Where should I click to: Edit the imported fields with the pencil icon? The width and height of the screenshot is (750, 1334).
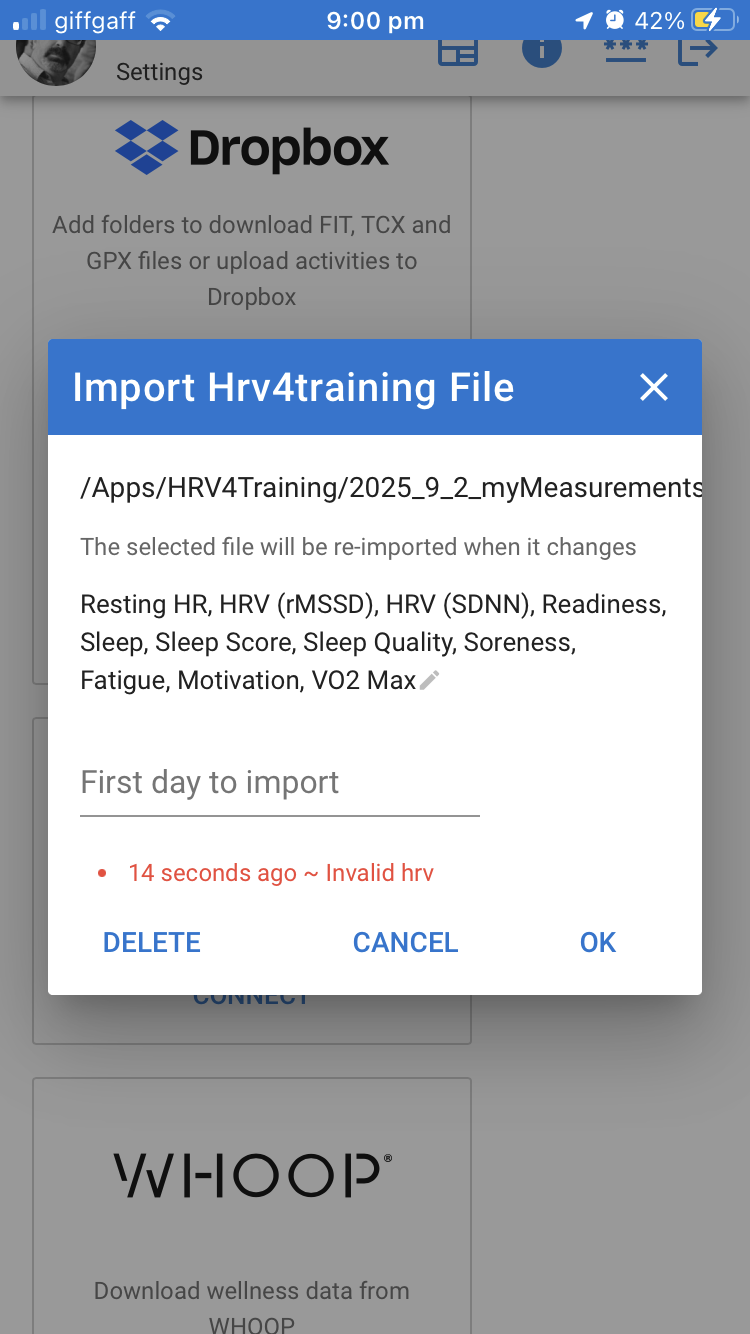point(429,681)
